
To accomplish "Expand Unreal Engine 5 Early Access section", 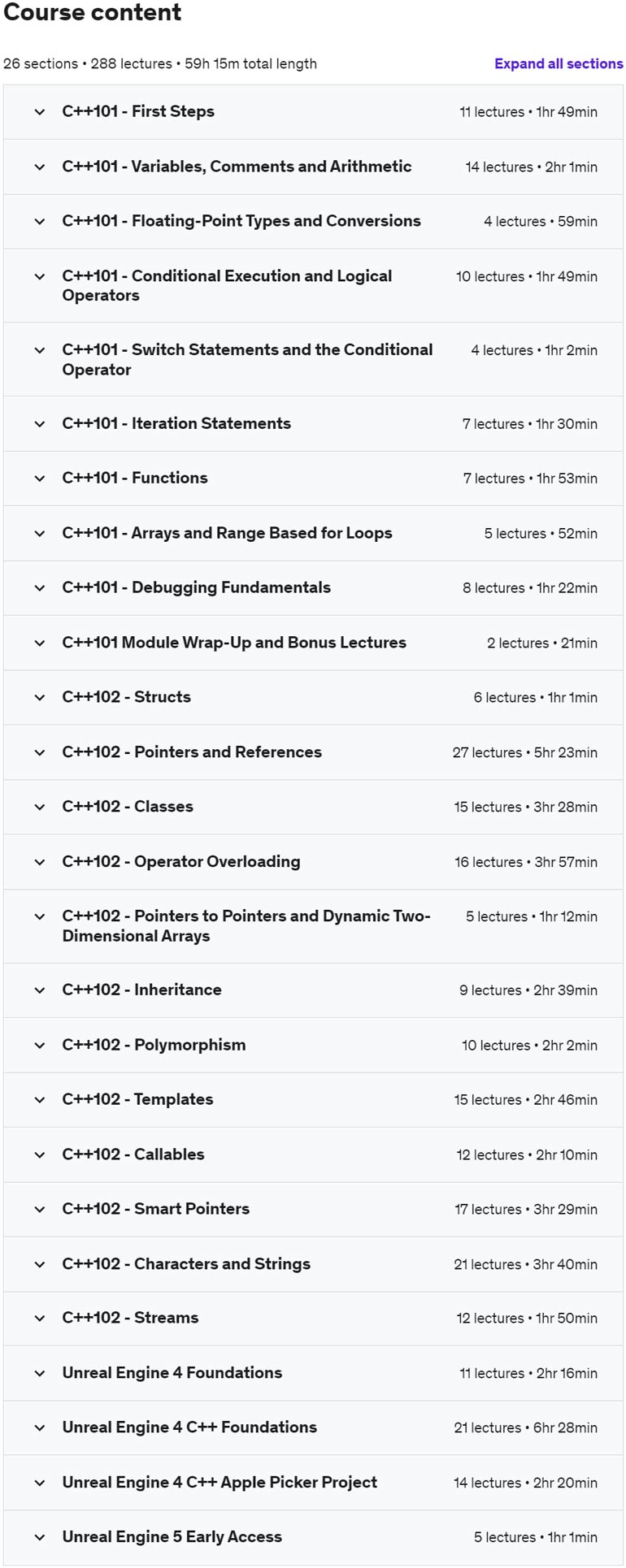I will point(172,1537).
